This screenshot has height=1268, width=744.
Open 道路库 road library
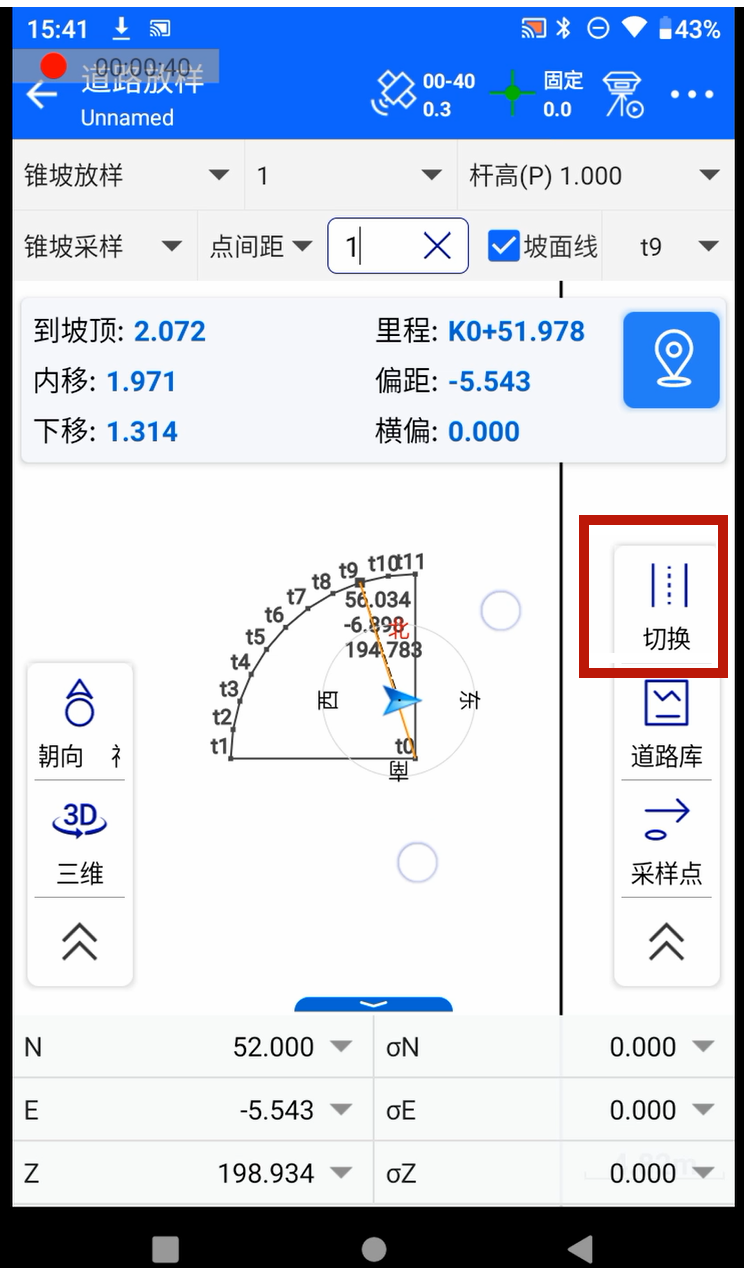666,722
